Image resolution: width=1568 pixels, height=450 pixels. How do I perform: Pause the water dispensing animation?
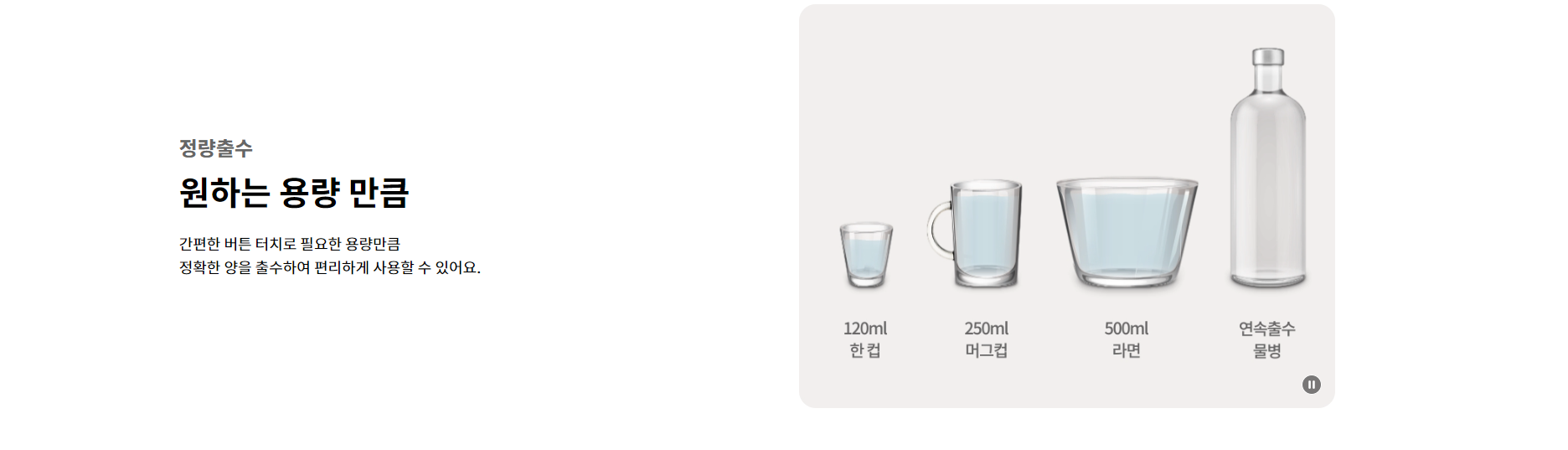click(1311, 385)
